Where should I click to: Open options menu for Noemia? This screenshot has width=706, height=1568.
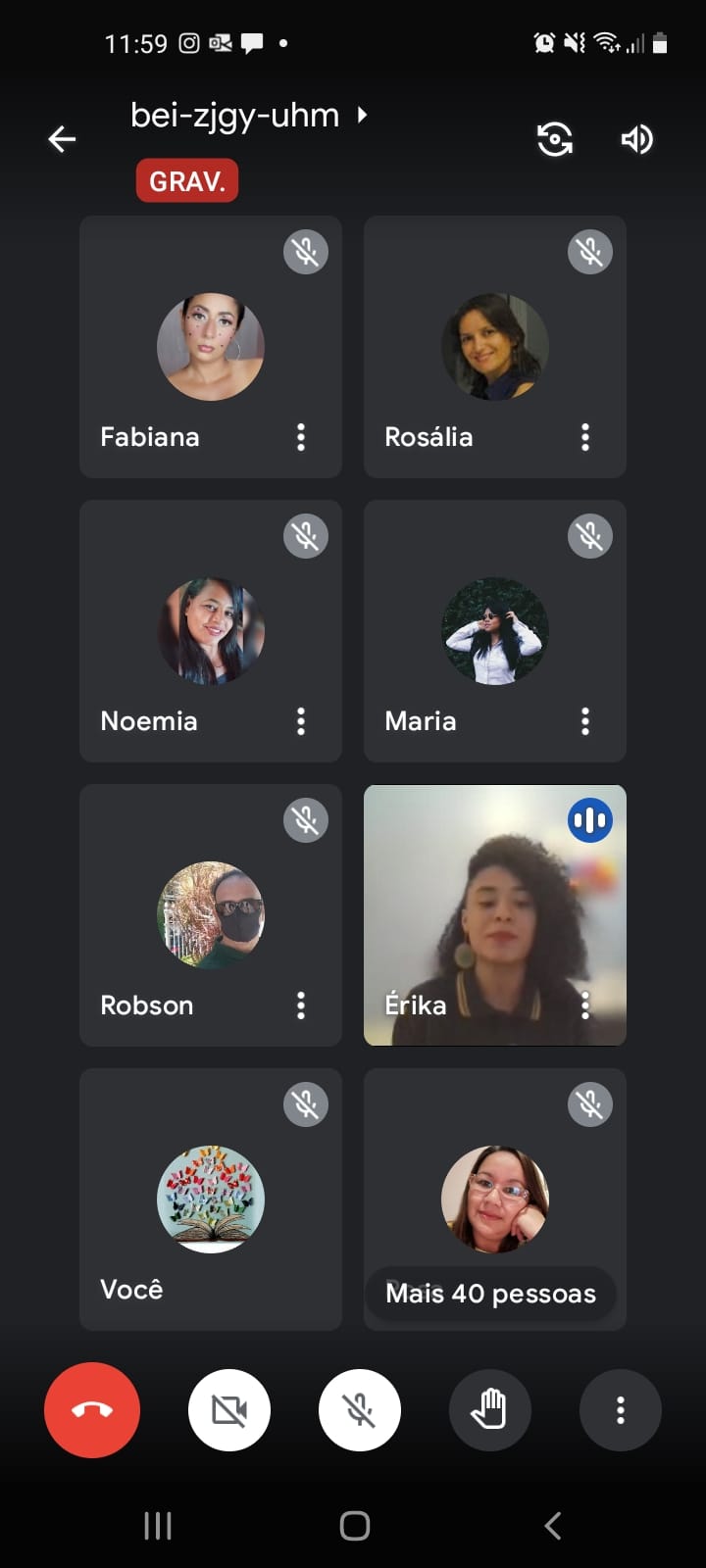[x=301, y=721]
